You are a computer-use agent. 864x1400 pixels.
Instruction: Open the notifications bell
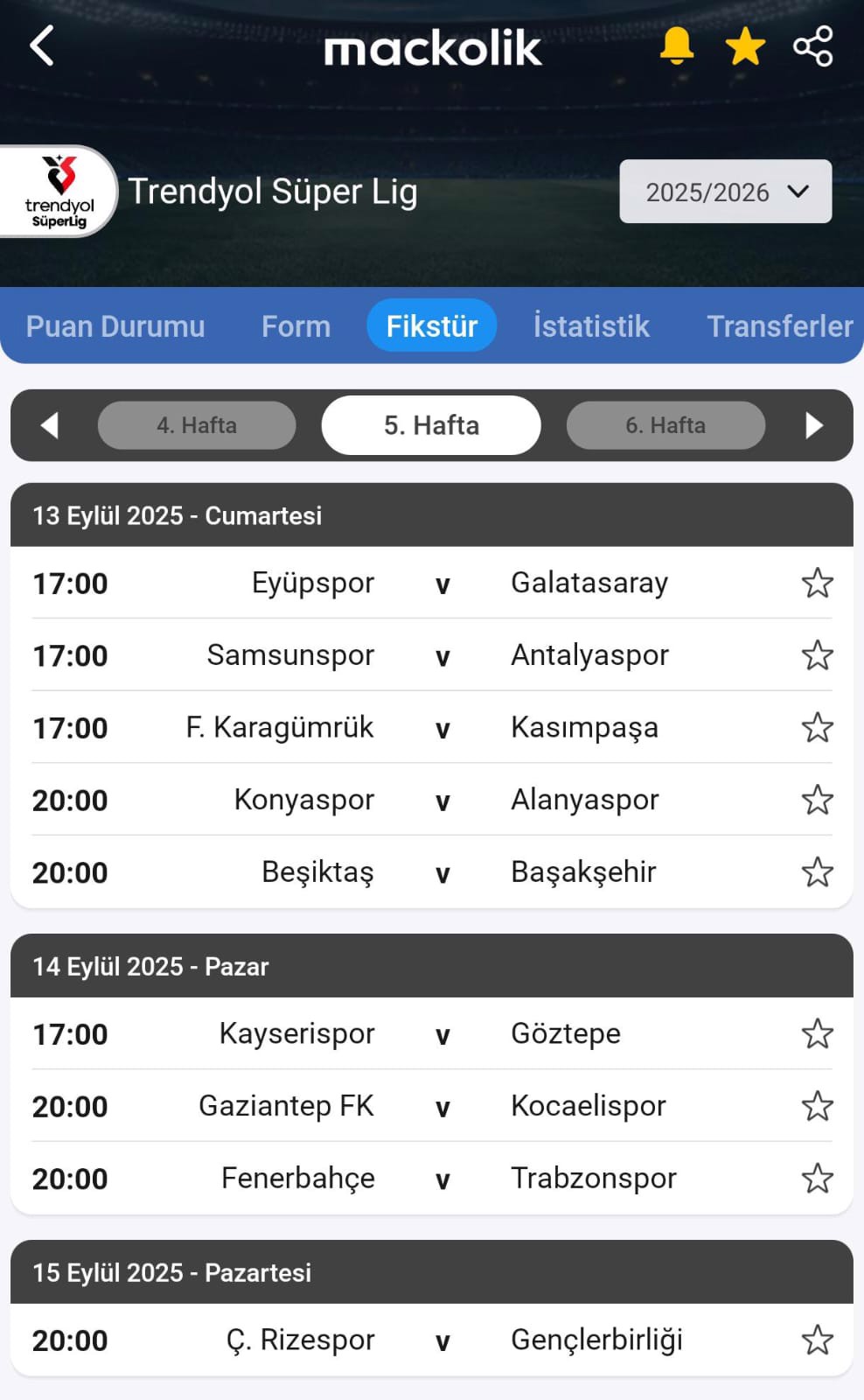coord(676,45)
